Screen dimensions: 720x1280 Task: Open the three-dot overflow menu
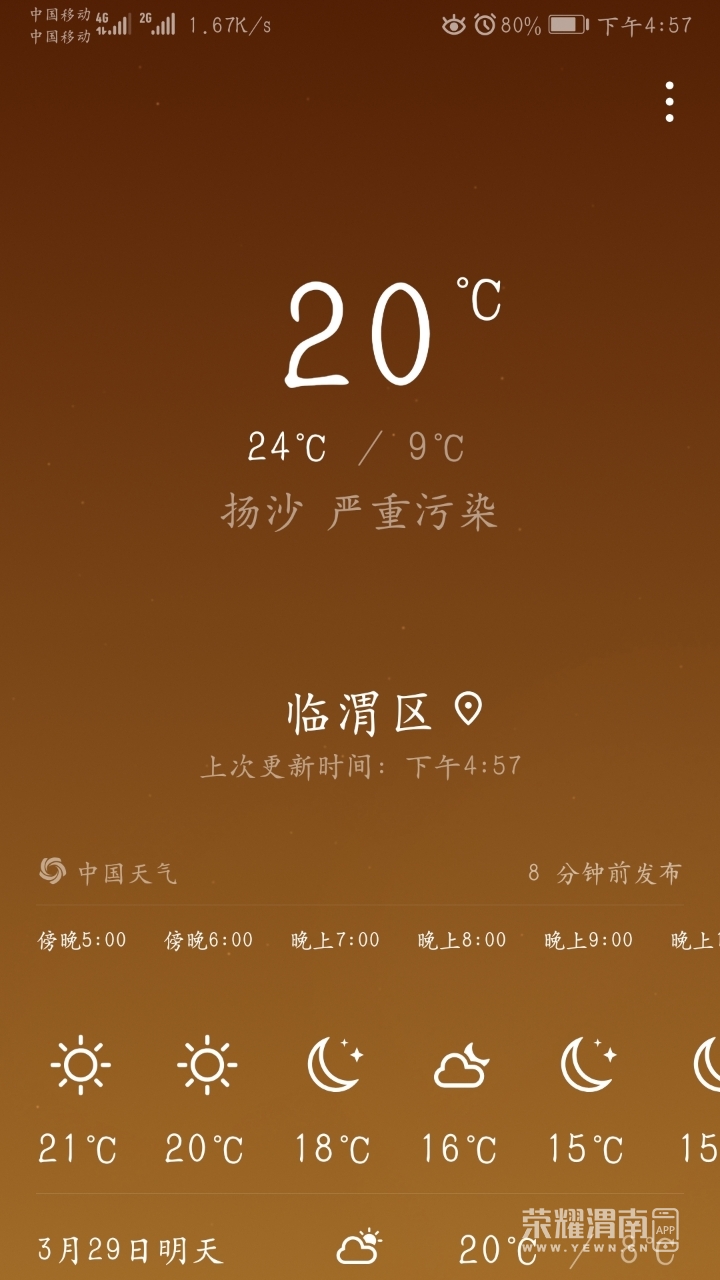669,102
